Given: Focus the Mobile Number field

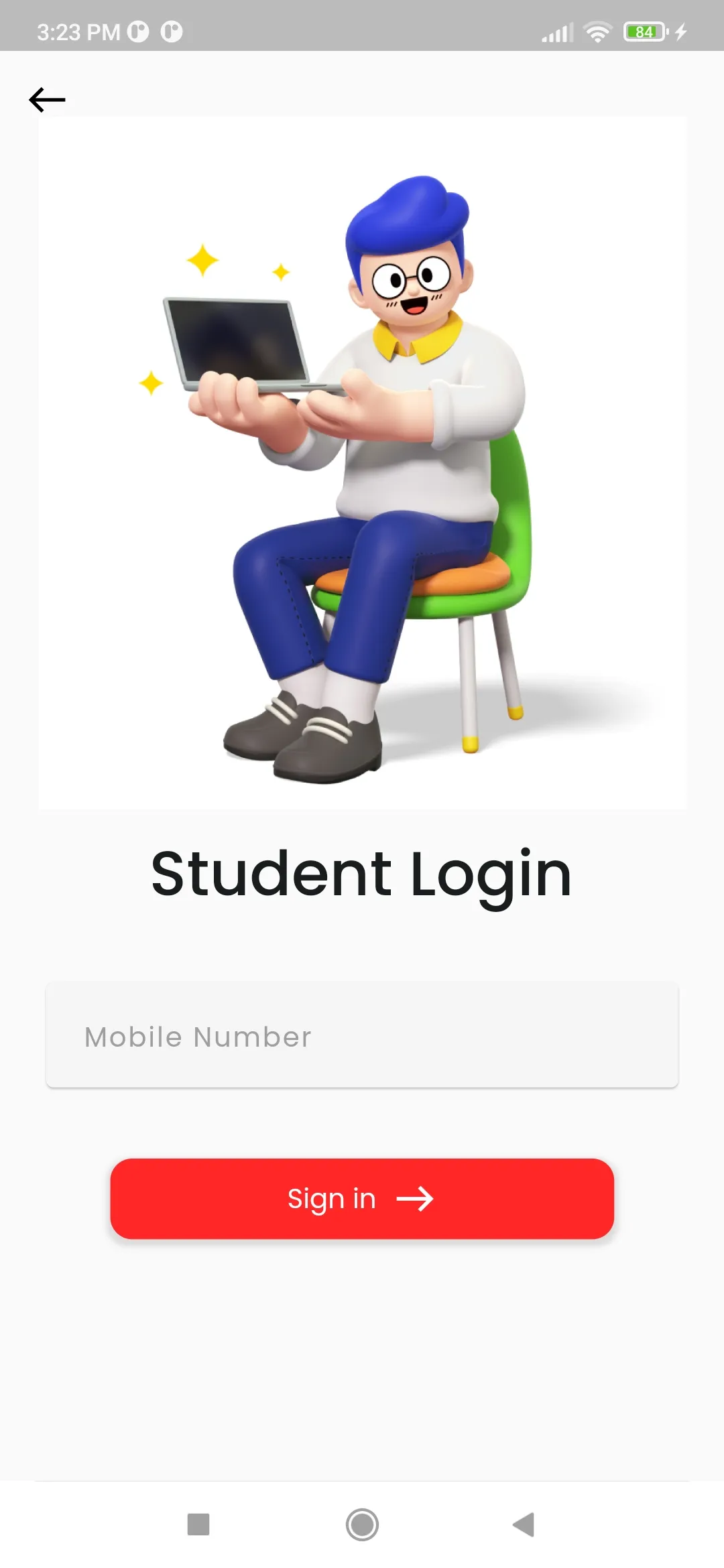Looking at the screenshot, I should point(362,1035).
